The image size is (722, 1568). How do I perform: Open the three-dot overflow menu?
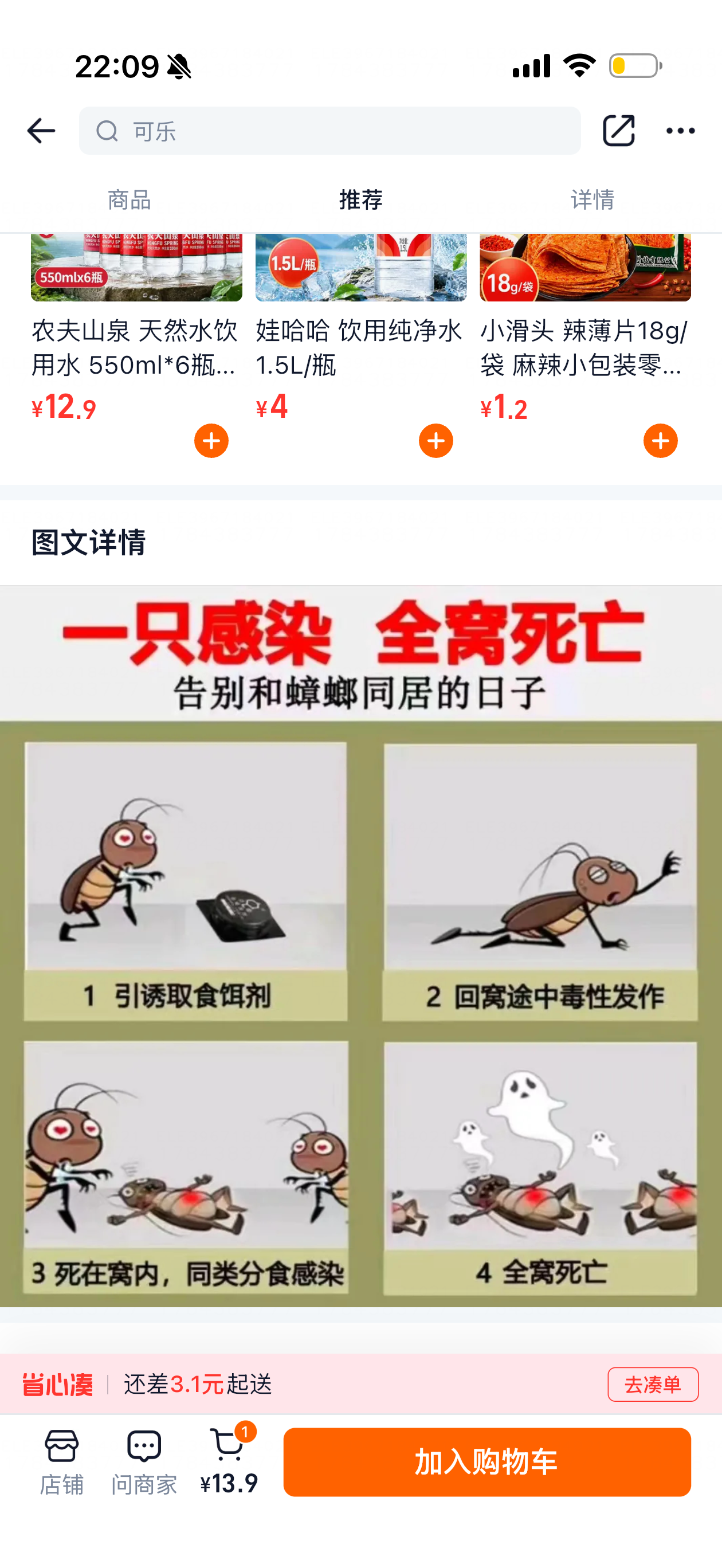680,131
